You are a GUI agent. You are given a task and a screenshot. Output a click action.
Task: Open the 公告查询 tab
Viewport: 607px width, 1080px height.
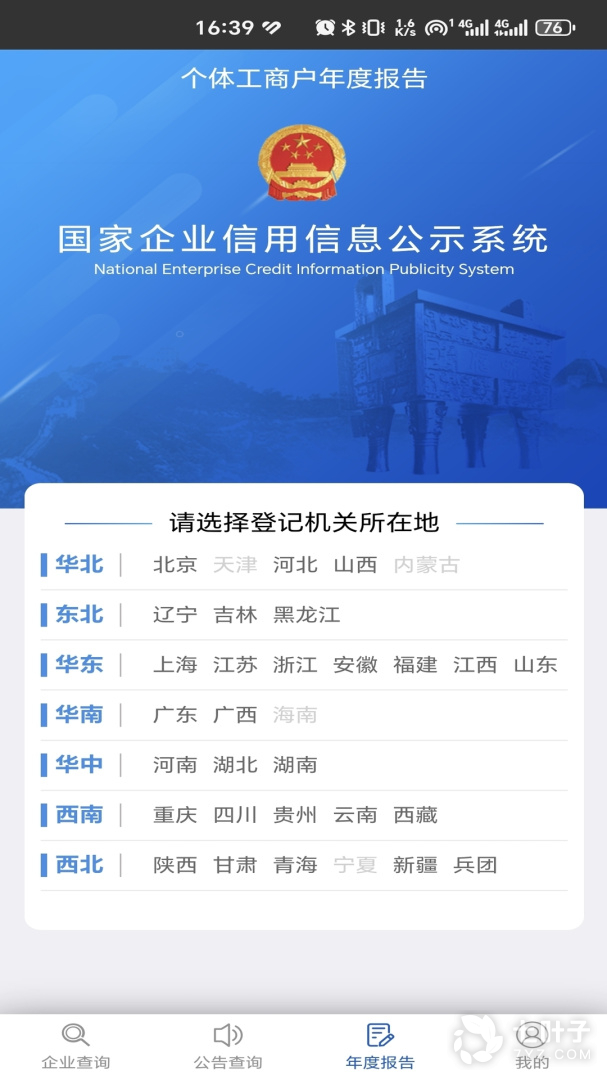228,1045
